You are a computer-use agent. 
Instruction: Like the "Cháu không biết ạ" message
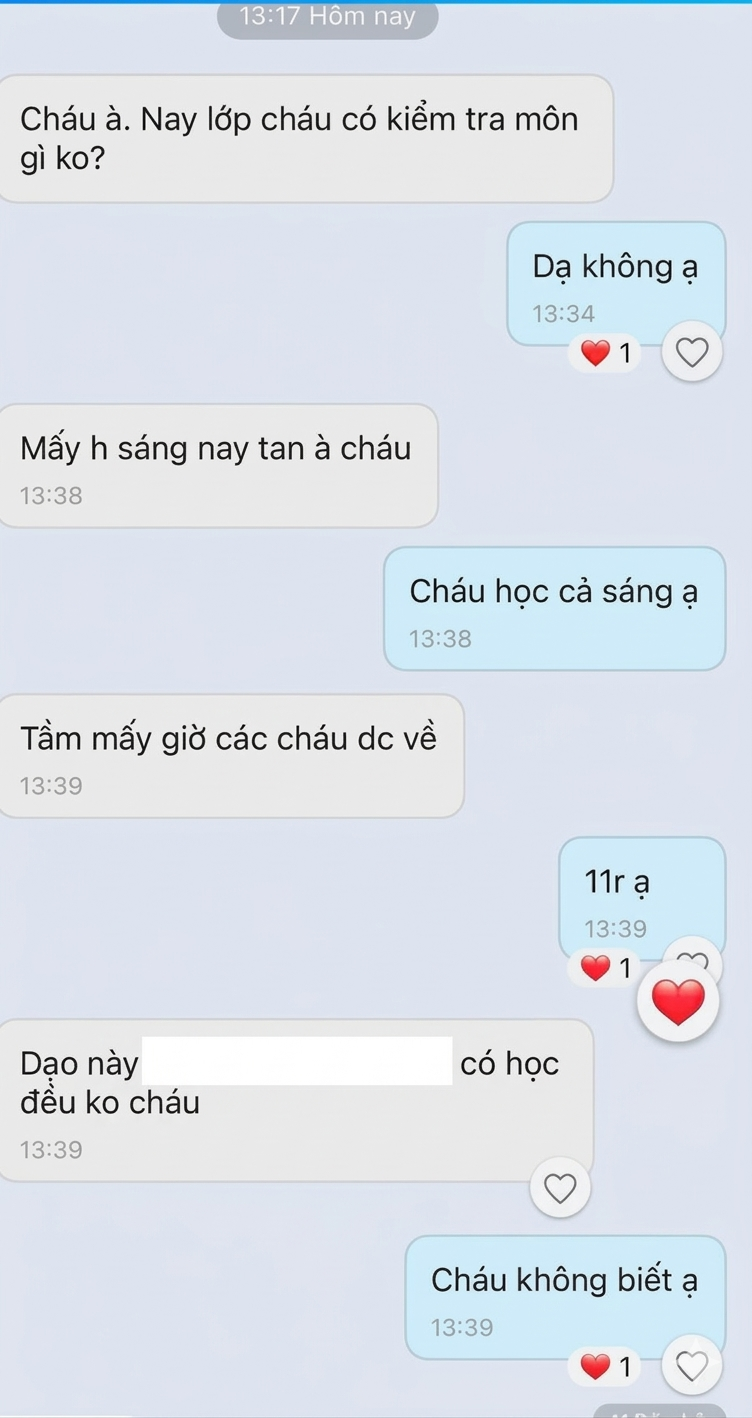point(692,1366)
